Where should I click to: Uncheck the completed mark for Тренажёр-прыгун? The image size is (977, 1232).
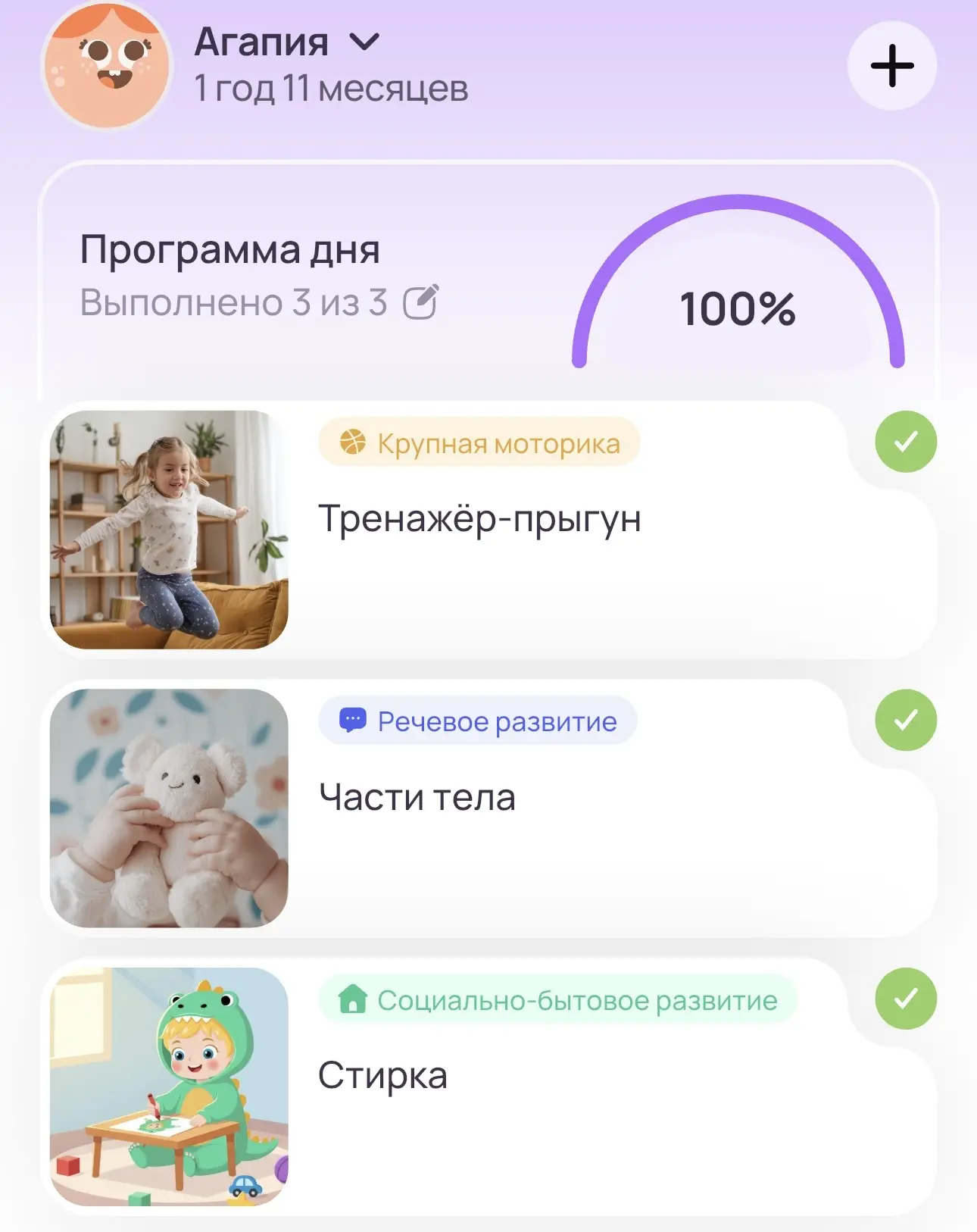coord(905,442)
